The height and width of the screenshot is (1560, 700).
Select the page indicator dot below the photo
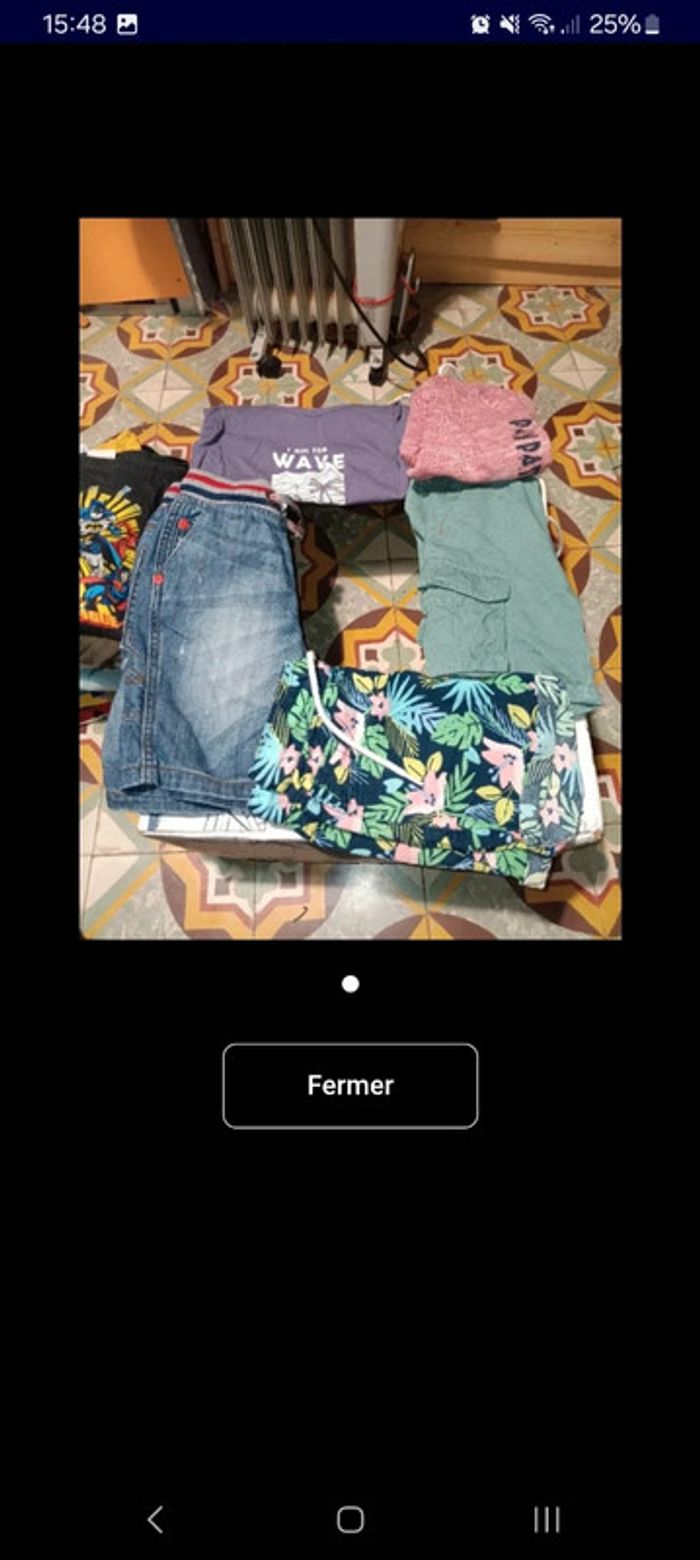(350, 984)
